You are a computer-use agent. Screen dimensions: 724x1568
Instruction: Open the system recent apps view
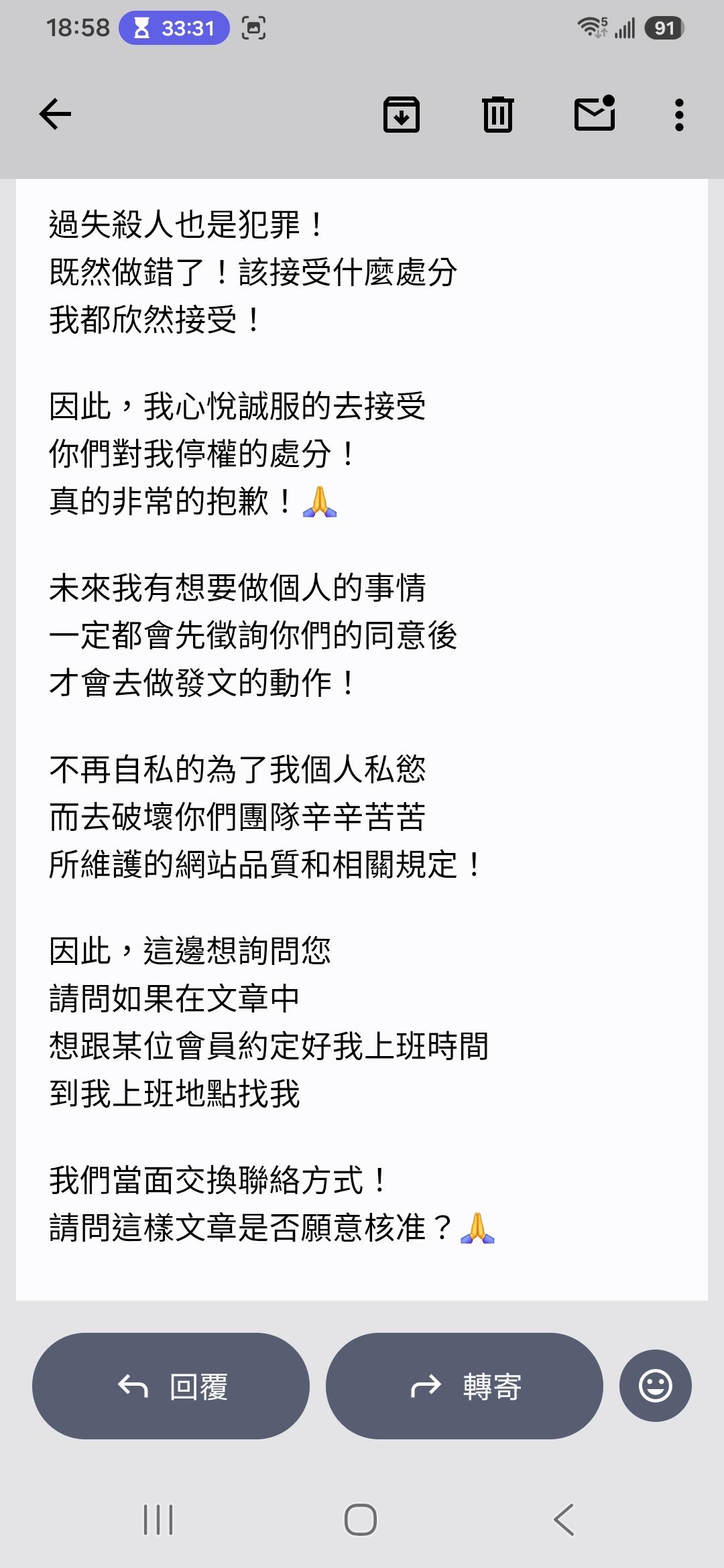[x=158, y=1520]
